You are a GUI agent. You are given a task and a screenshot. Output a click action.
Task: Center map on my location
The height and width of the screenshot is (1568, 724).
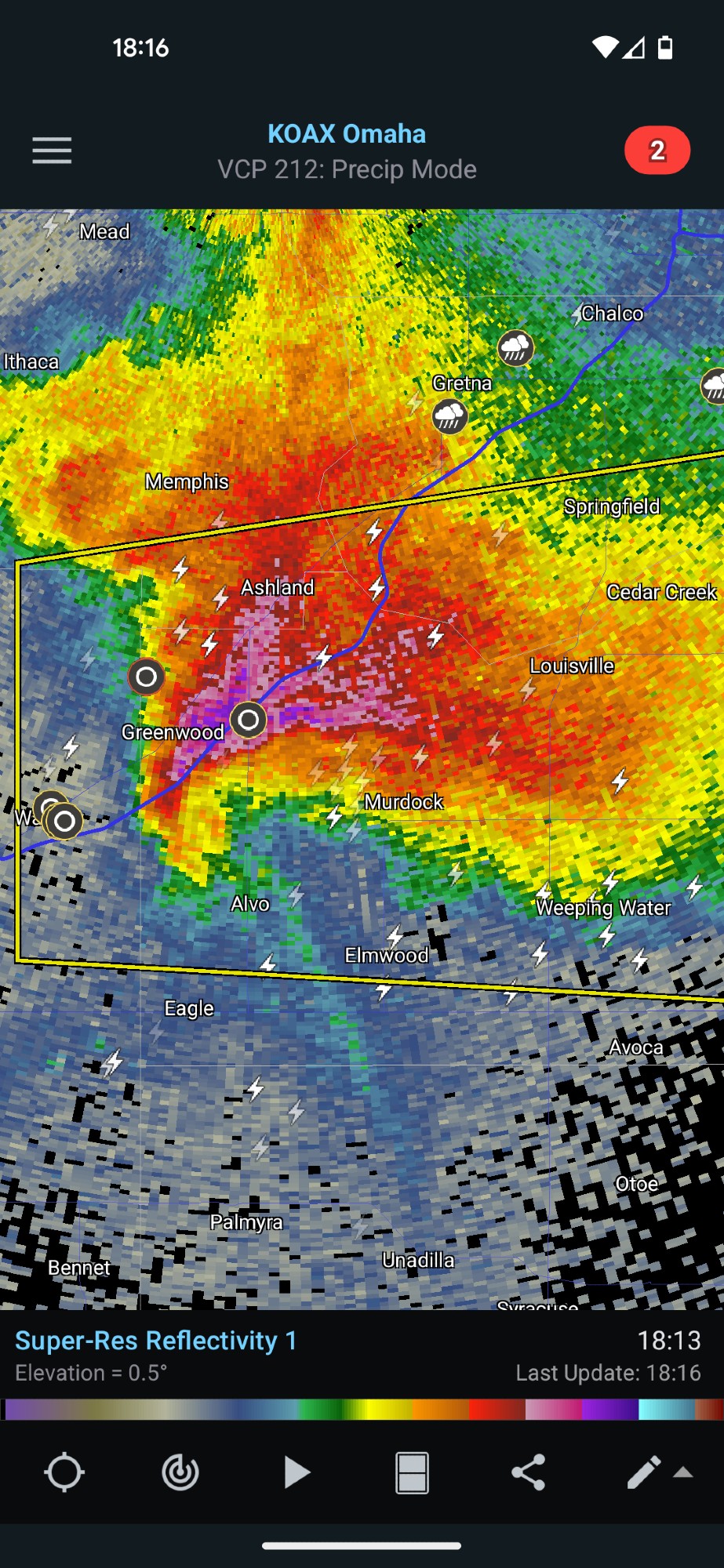coord(64,1472)
